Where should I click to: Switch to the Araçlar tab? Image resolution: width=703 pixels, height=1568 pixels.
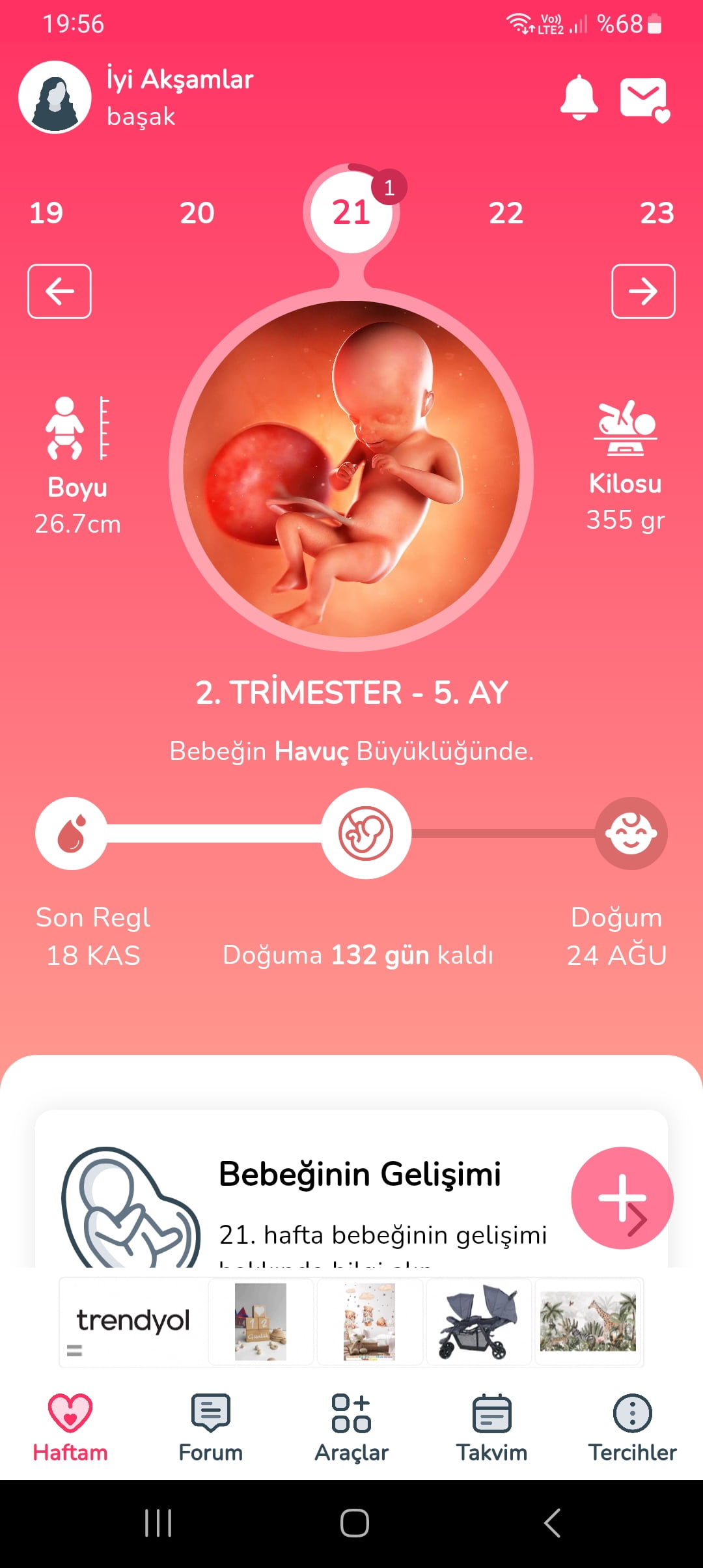[351, 1427]
